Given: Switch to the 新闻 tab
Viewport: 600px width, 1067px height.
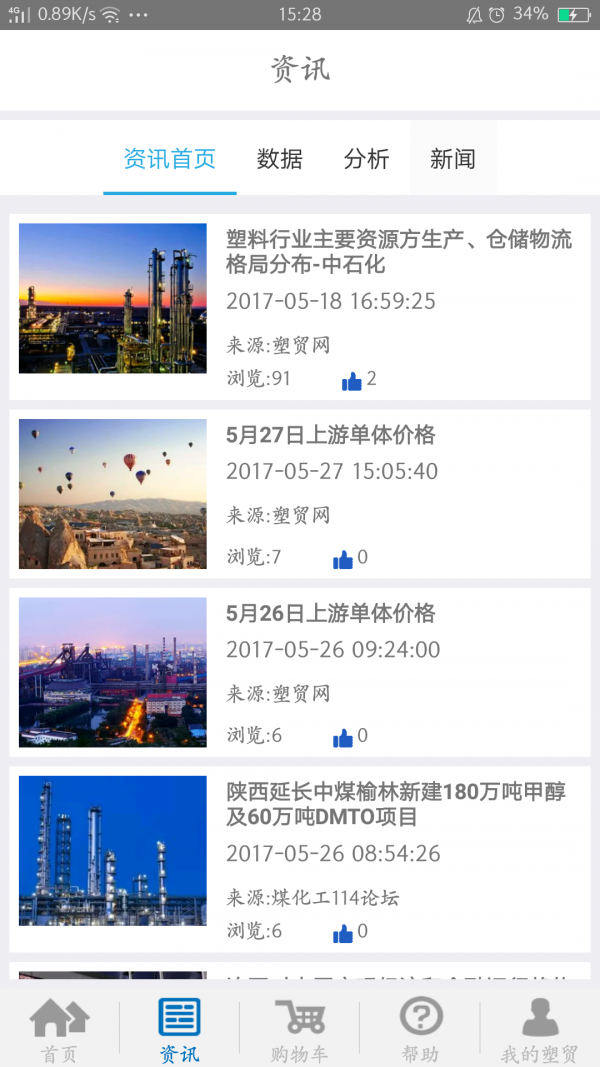Looking at the screenshot, I should [x=452, y=159].
